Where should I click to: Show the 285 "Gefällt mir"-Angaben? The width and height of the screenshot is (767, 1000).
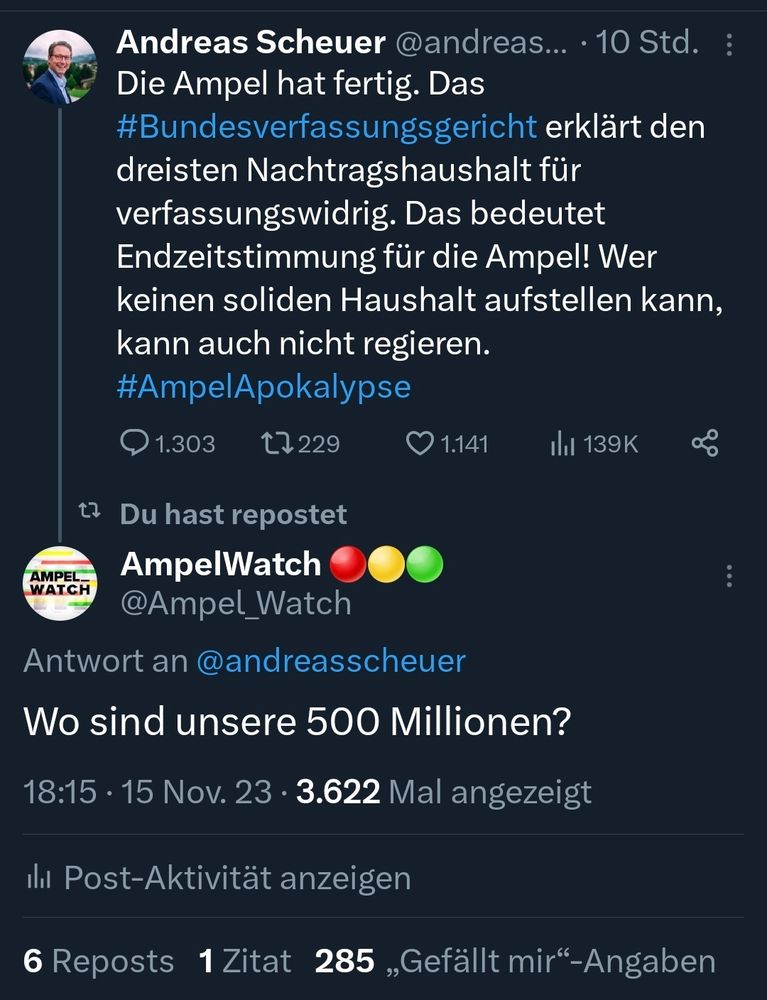(x=515, y=961)
